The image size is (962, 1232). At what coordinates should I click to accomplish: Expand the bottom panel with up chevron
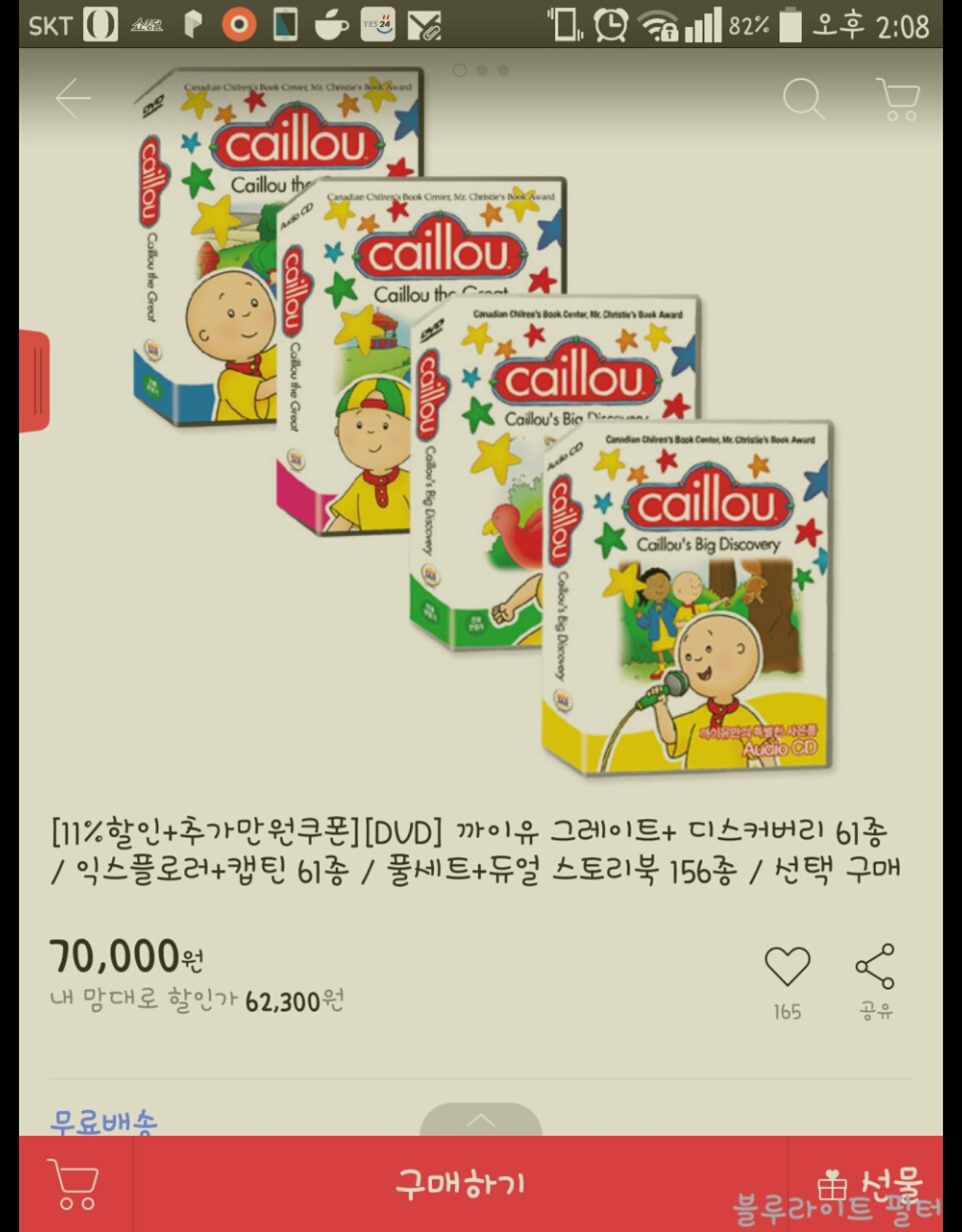click(x=481, y=1120)
